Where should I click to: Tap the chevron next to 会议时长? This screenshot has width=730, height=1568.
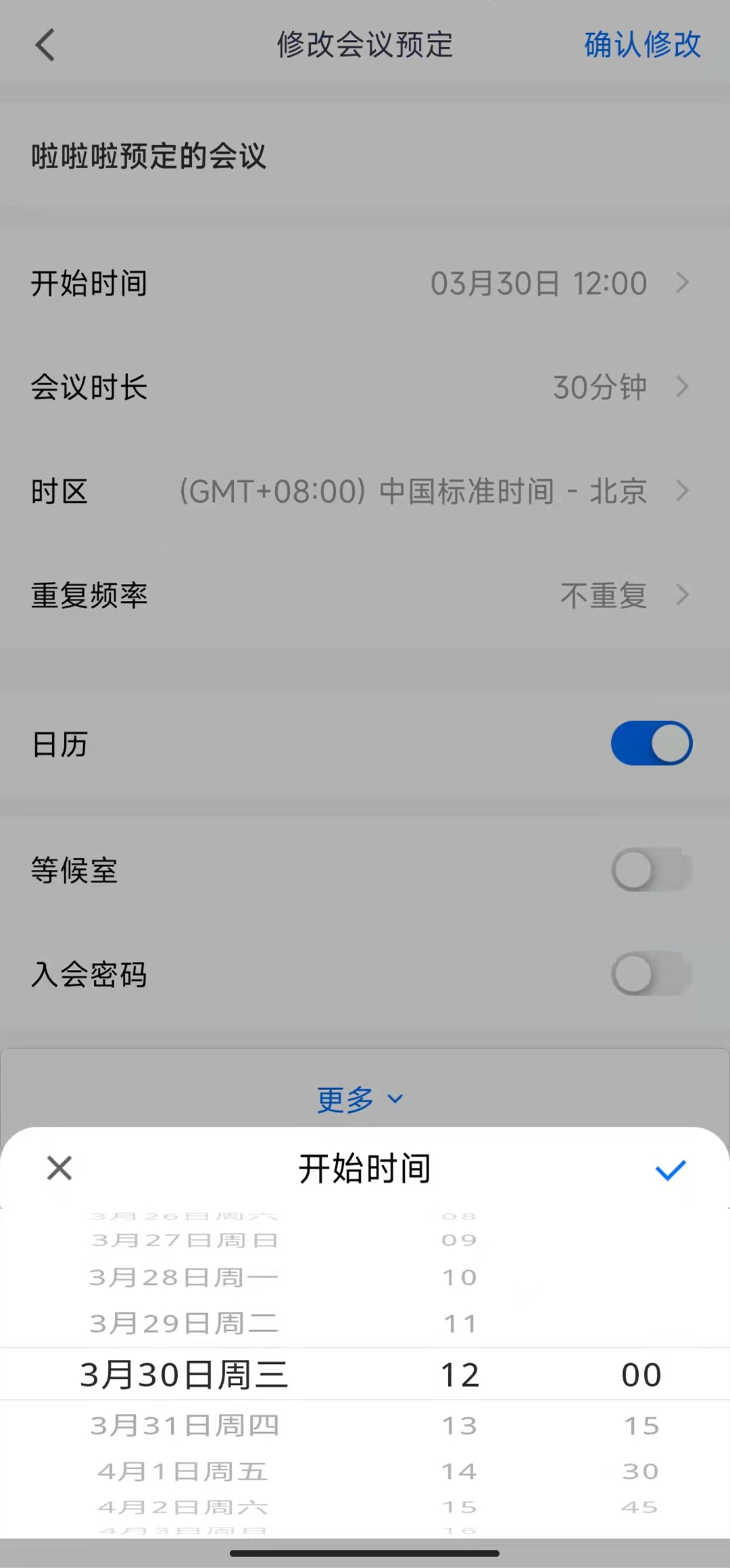[685, 387]
